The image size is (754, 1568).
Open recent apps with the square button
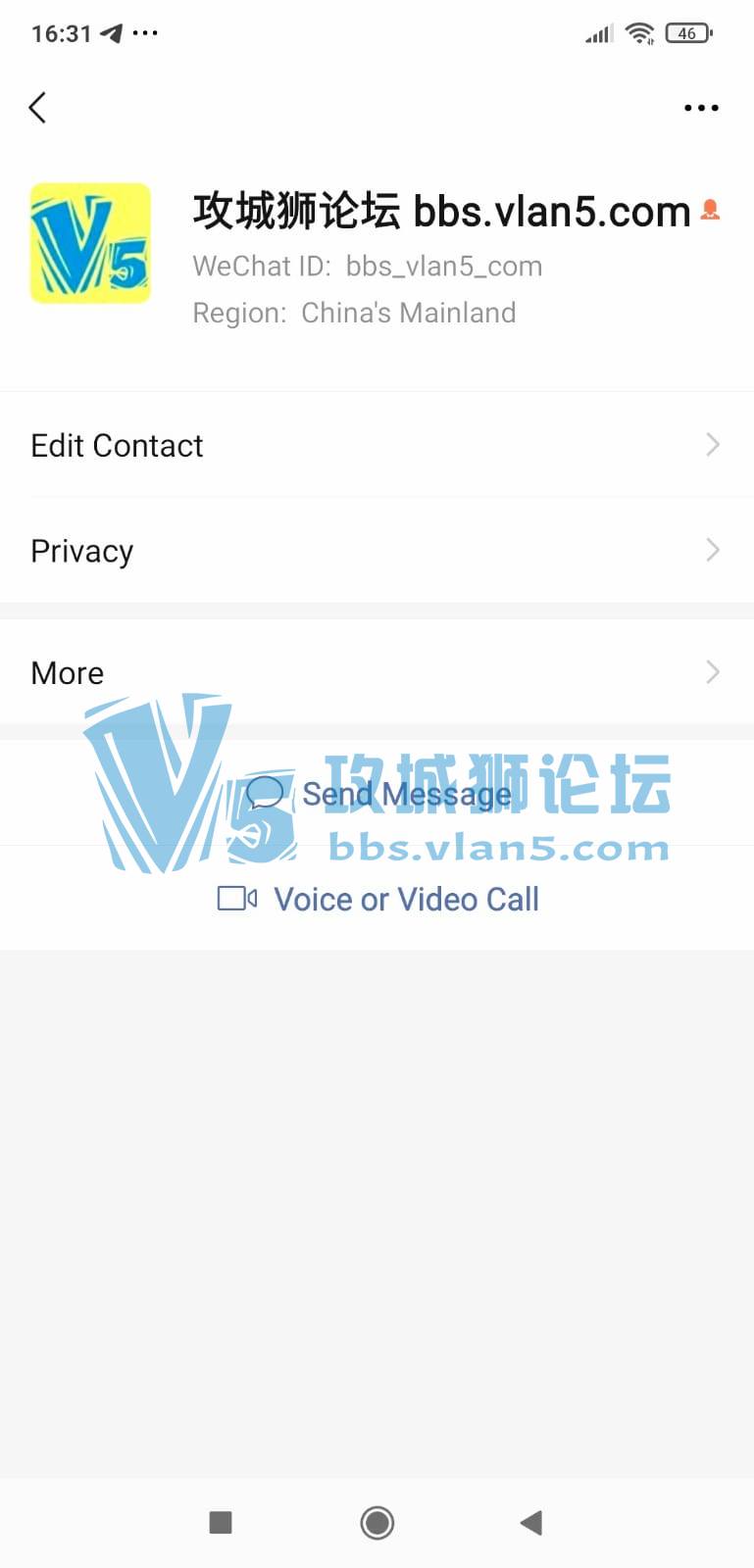[x=221, y=1522]
